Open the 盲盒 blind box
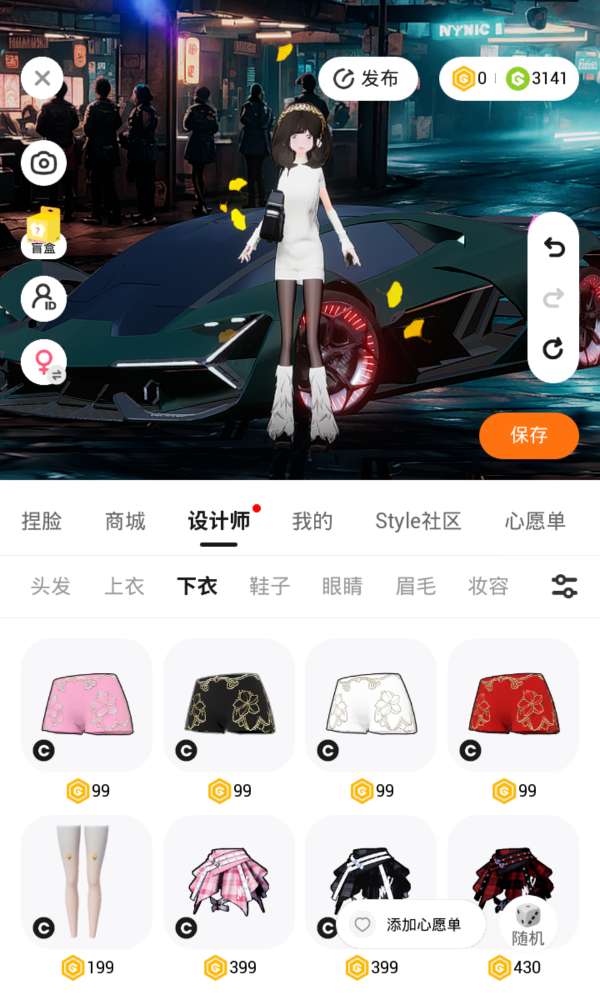 [x=44, y=232]
